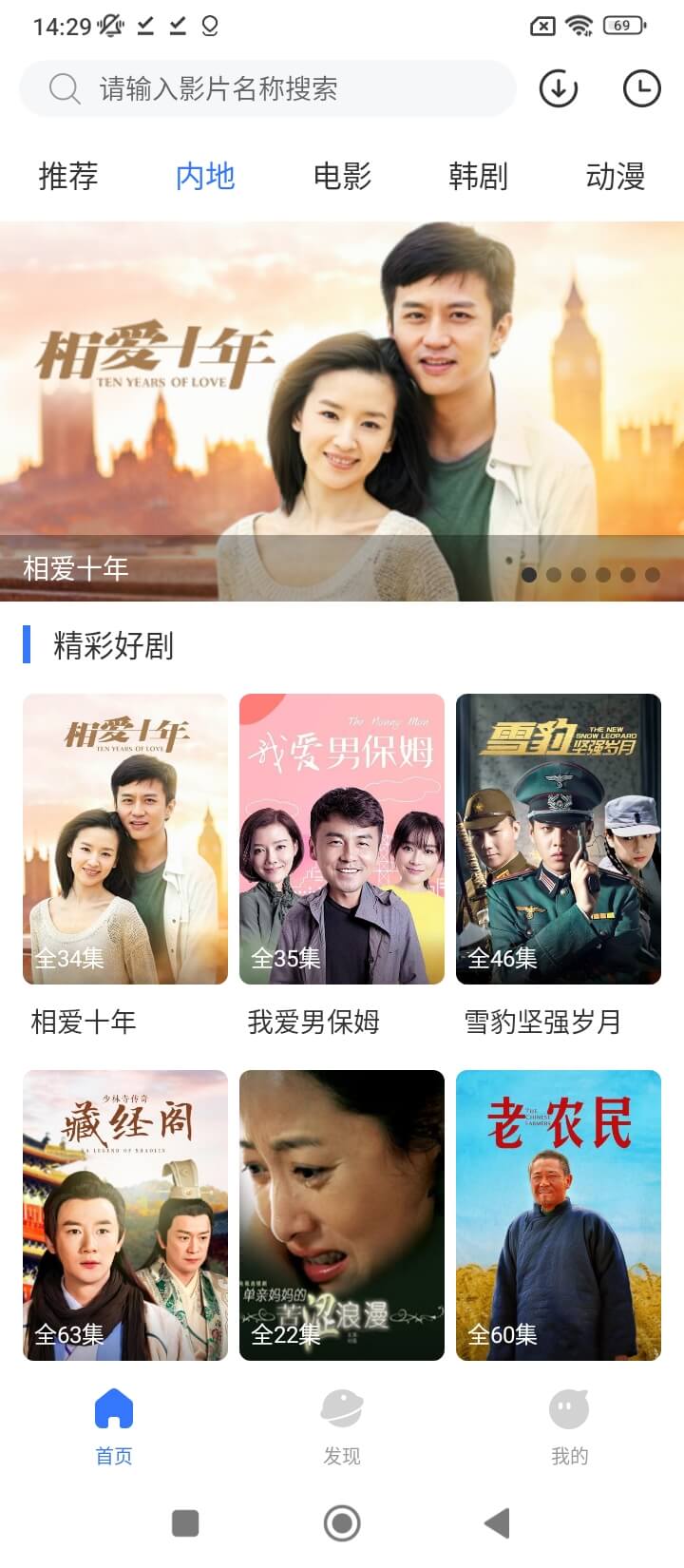Select the 内地 tab
Screen dimensions: 684x1568
(205, 177)
